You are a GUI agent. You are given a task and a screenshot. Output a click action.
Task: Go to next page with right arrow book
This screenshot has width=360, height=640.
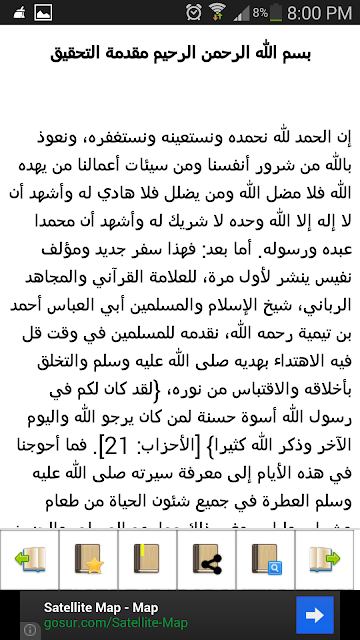(x=327, y=559)
